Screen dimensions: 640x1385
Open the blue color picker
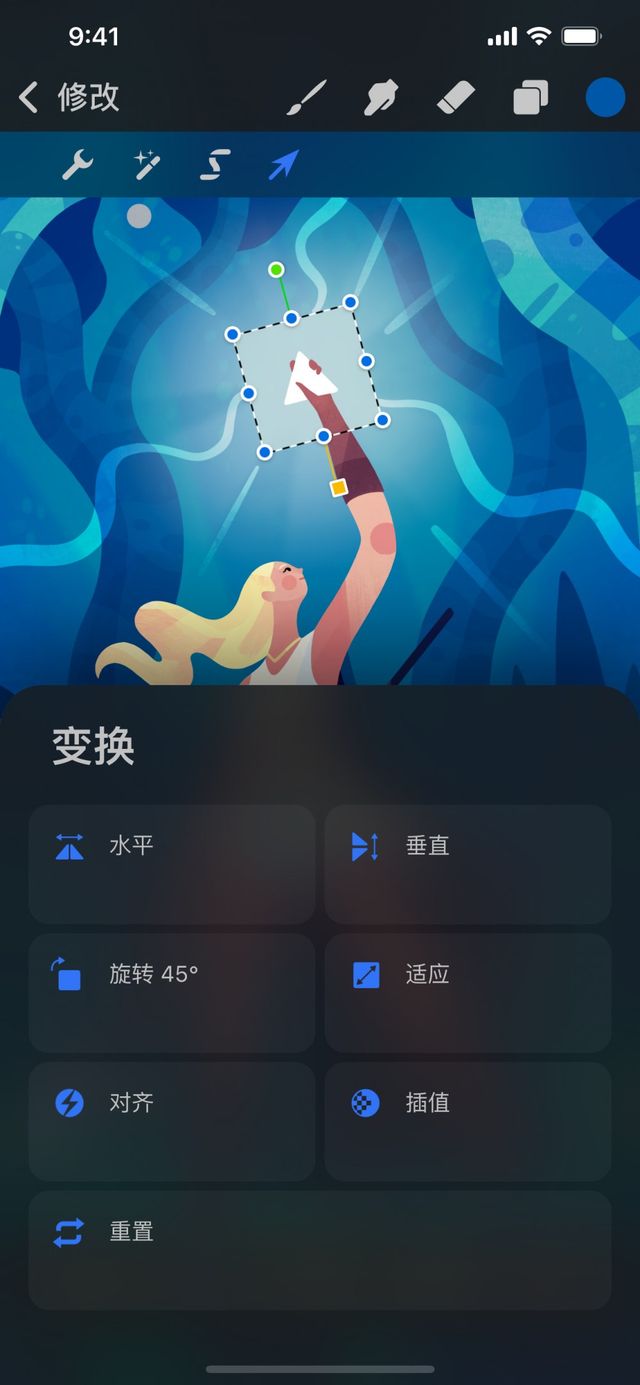click(x=605, y=98)
